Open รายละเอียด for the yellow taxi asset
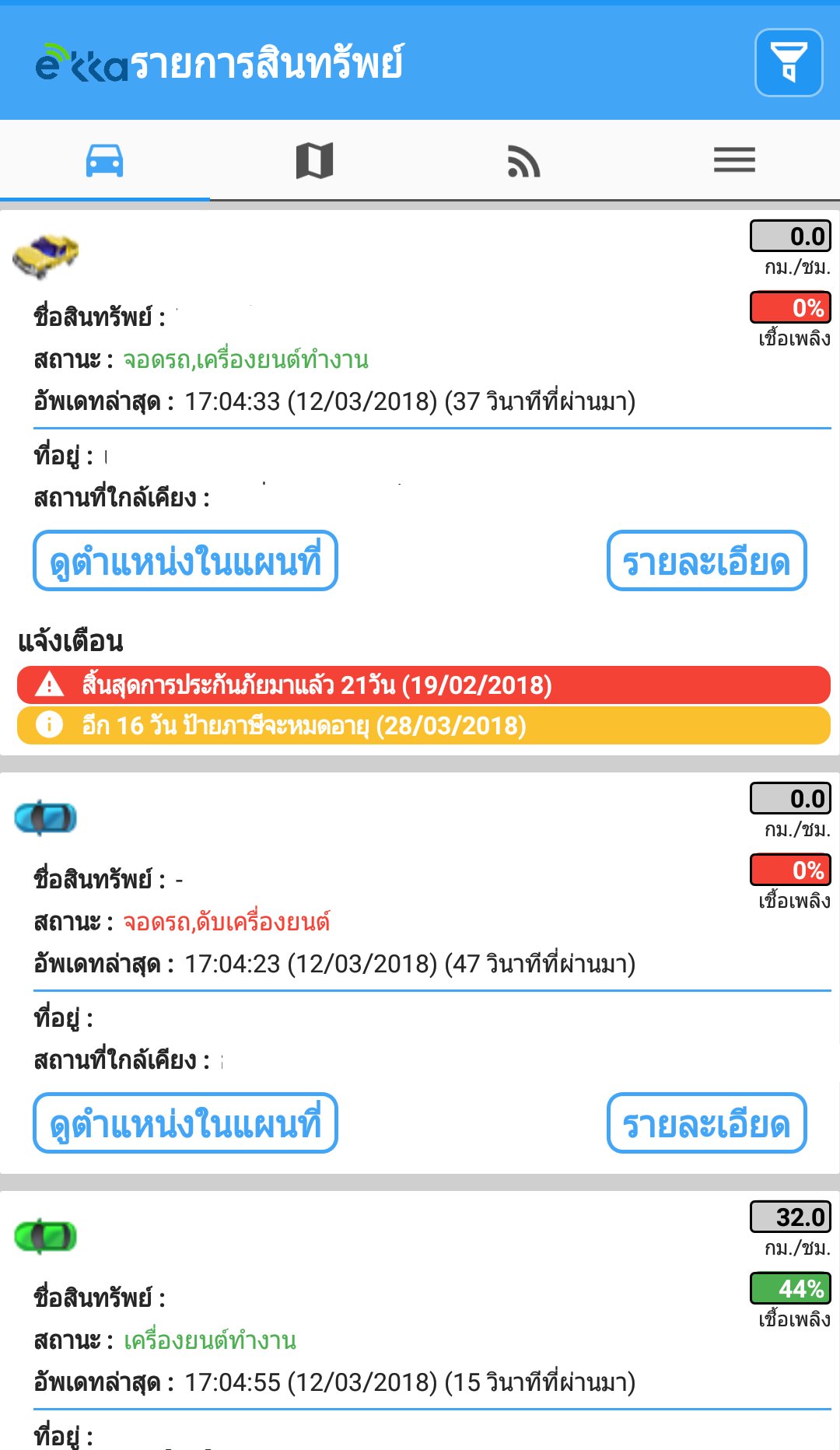This screenshot has height=1450, width=840. point(706,561)
